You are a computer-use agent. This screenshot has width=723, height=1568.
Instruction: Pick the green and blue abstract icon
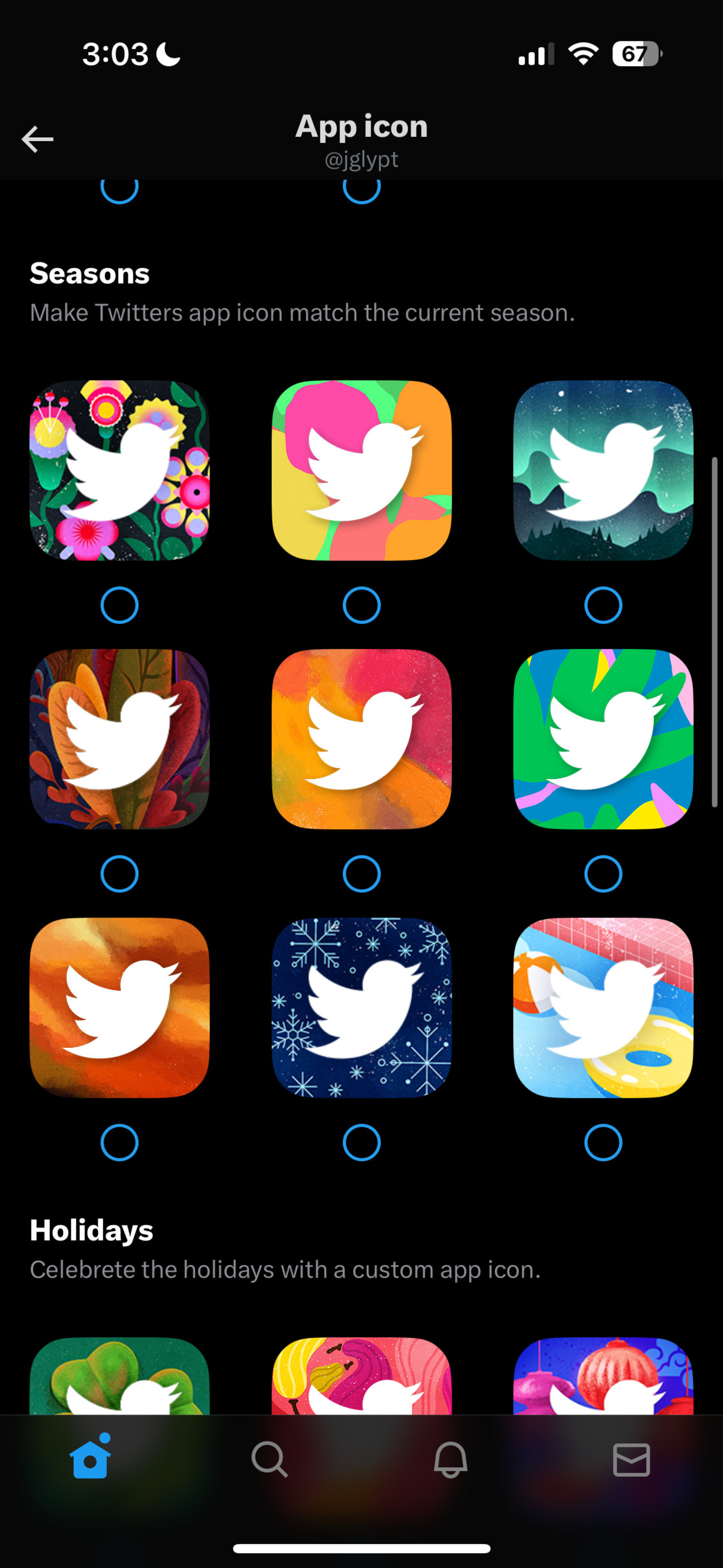(x=603, y=739)
